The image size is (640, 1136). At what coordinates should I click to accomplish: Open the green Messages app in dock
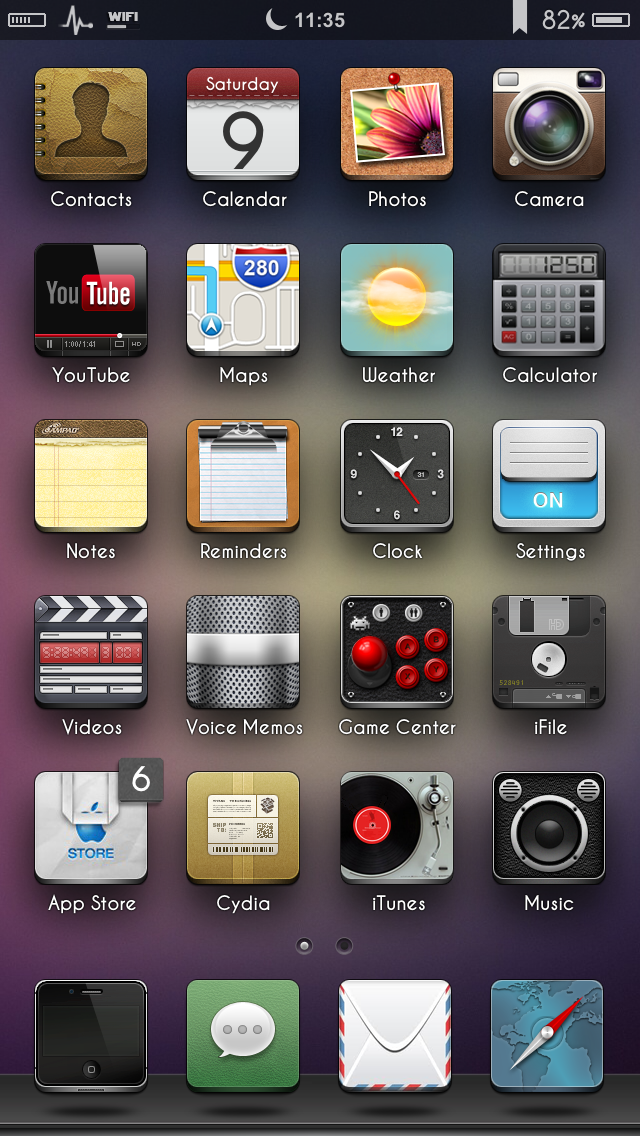(x=243, y=1034)
